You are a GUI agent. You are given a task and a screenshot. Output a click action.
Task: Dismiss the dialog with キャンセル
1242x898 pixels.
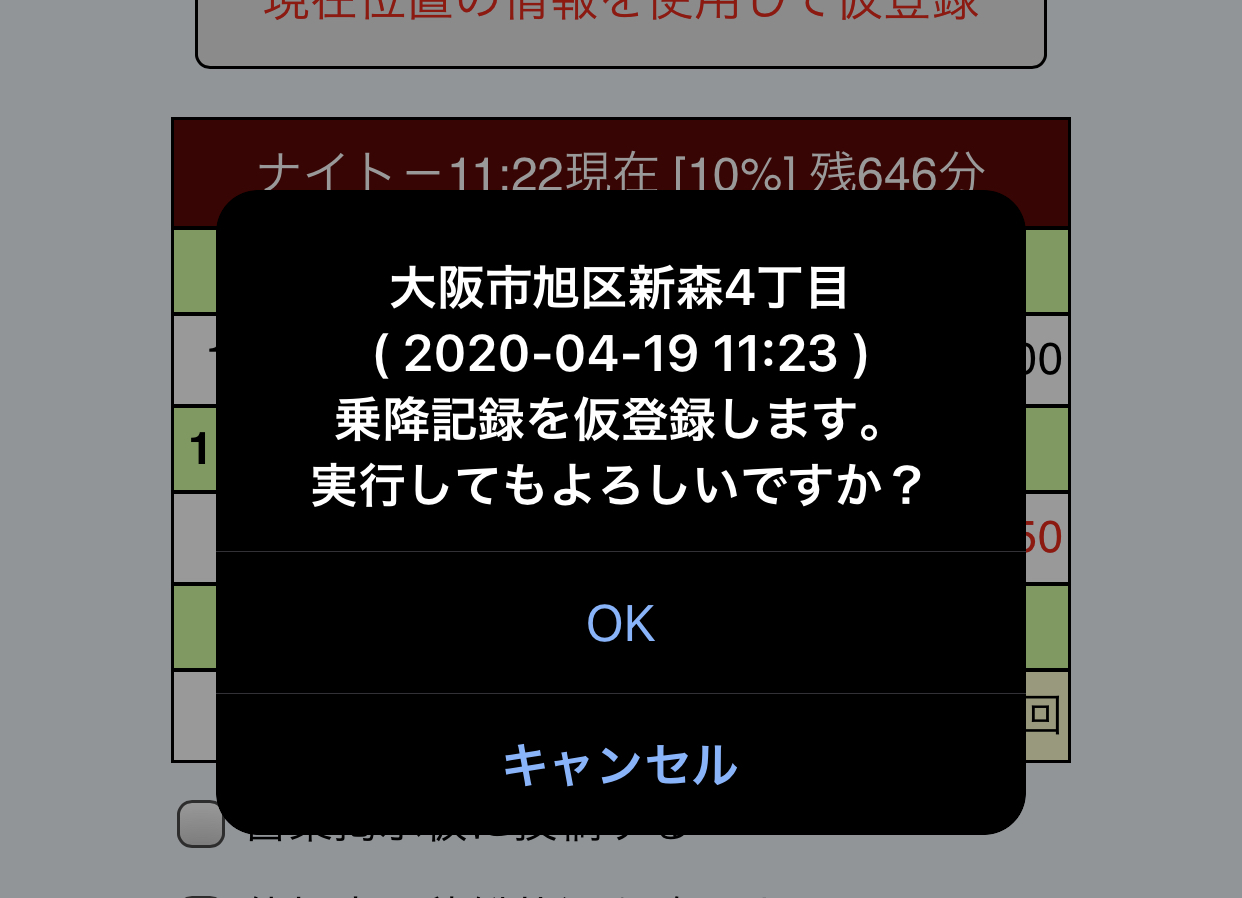(x=620, y=765)
